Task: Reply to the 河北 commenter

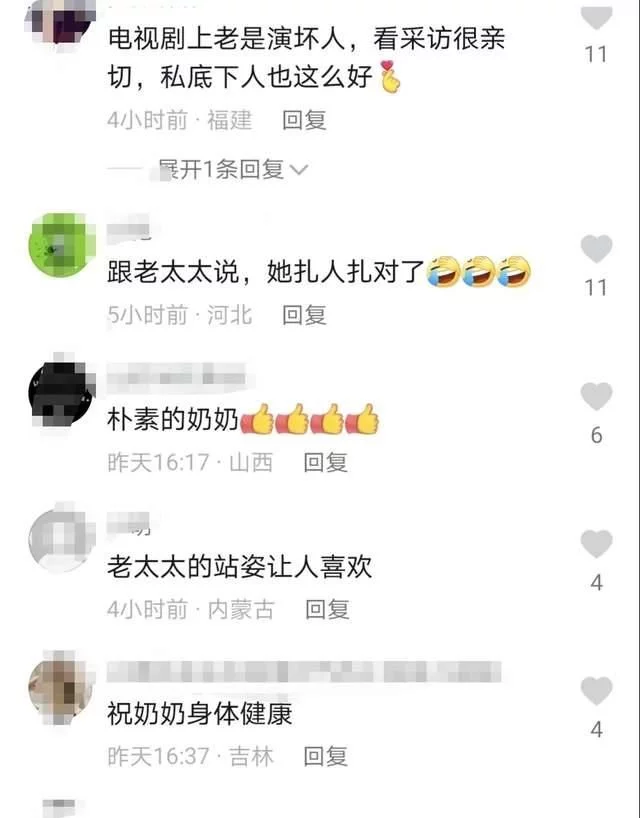Action: coord(304,315)
